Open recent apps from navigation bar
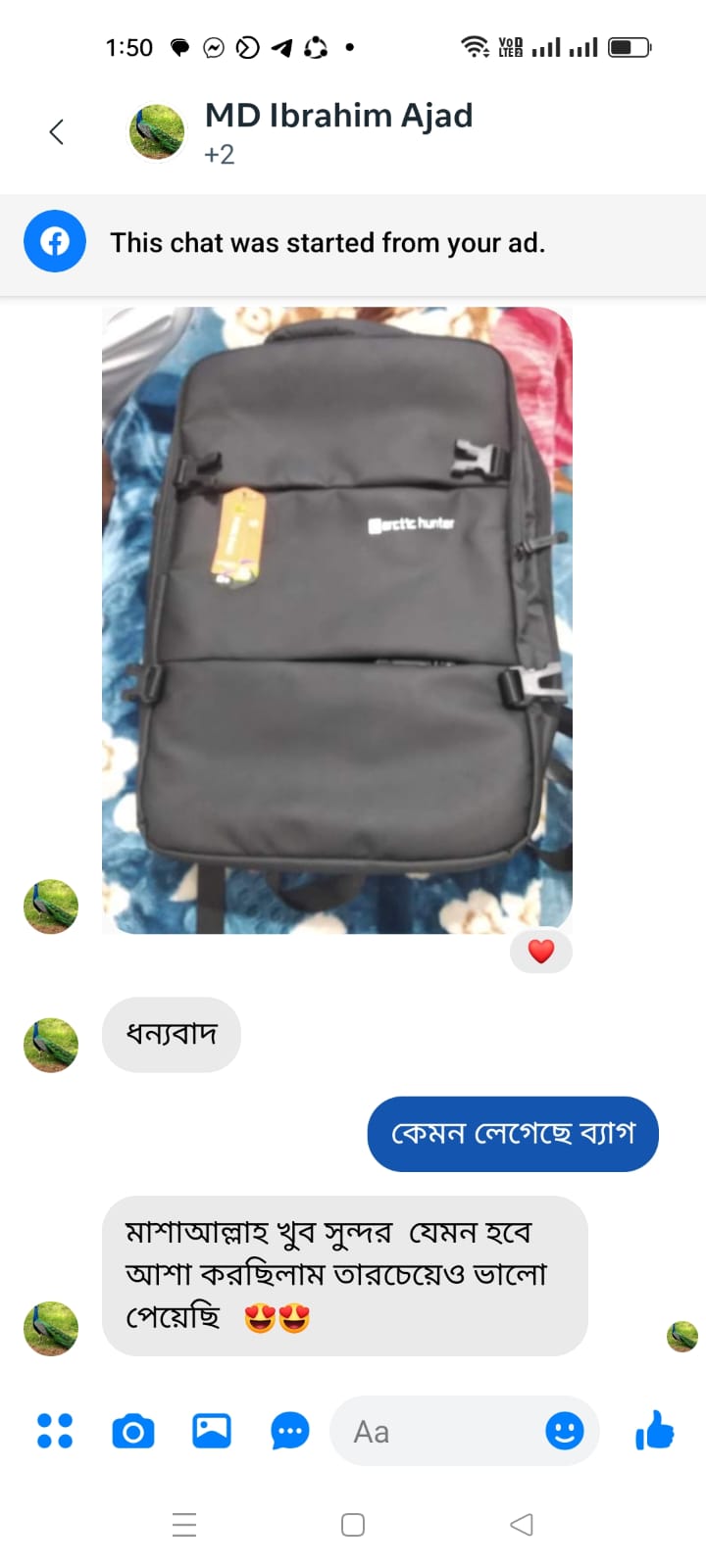The width and height of the screenshot is (706, 1568). [x=184, y=1525]
